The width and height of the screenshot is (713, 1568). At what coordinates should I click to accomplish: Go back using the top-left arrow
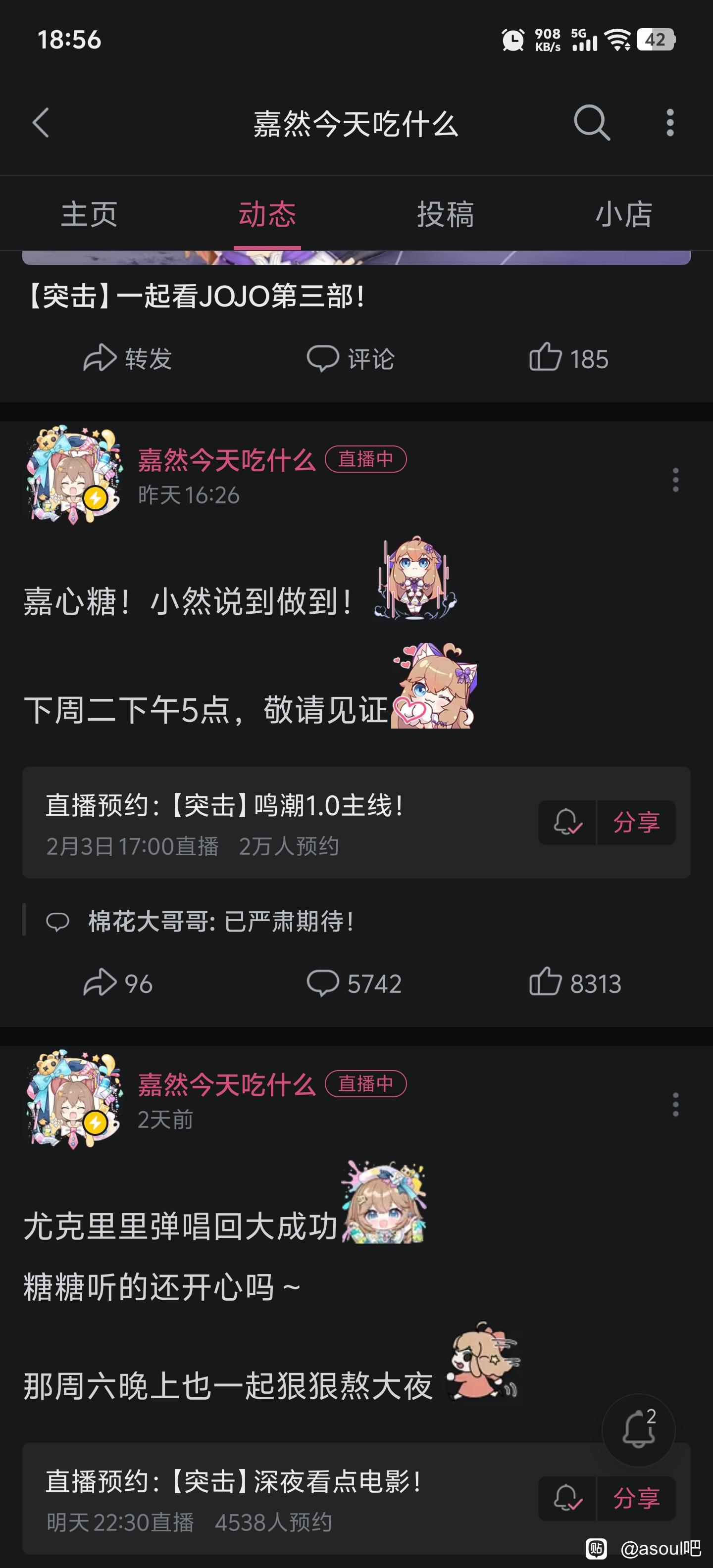(41, 123)
